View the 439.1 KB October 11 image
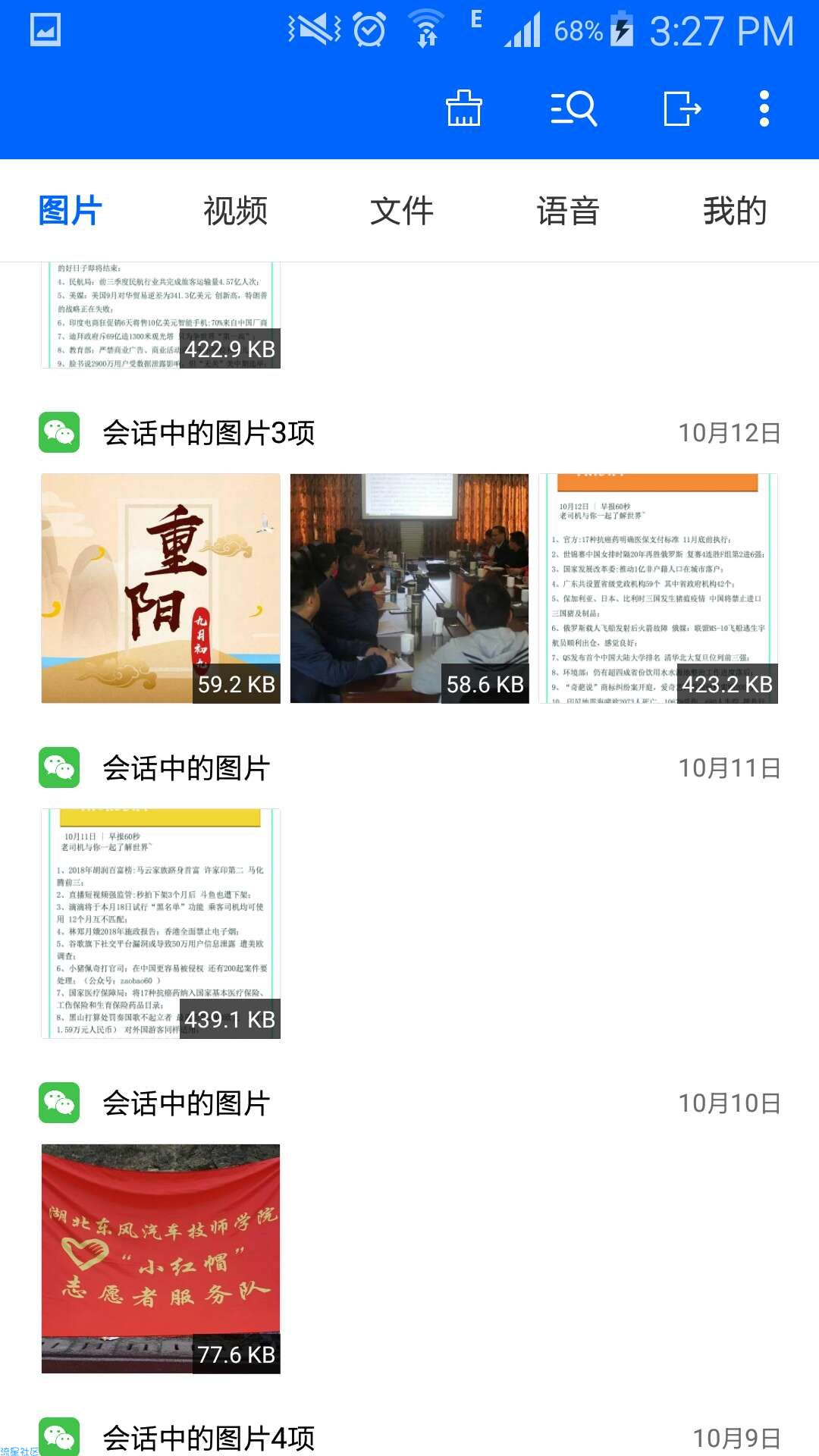 click(x=161, y=924)
